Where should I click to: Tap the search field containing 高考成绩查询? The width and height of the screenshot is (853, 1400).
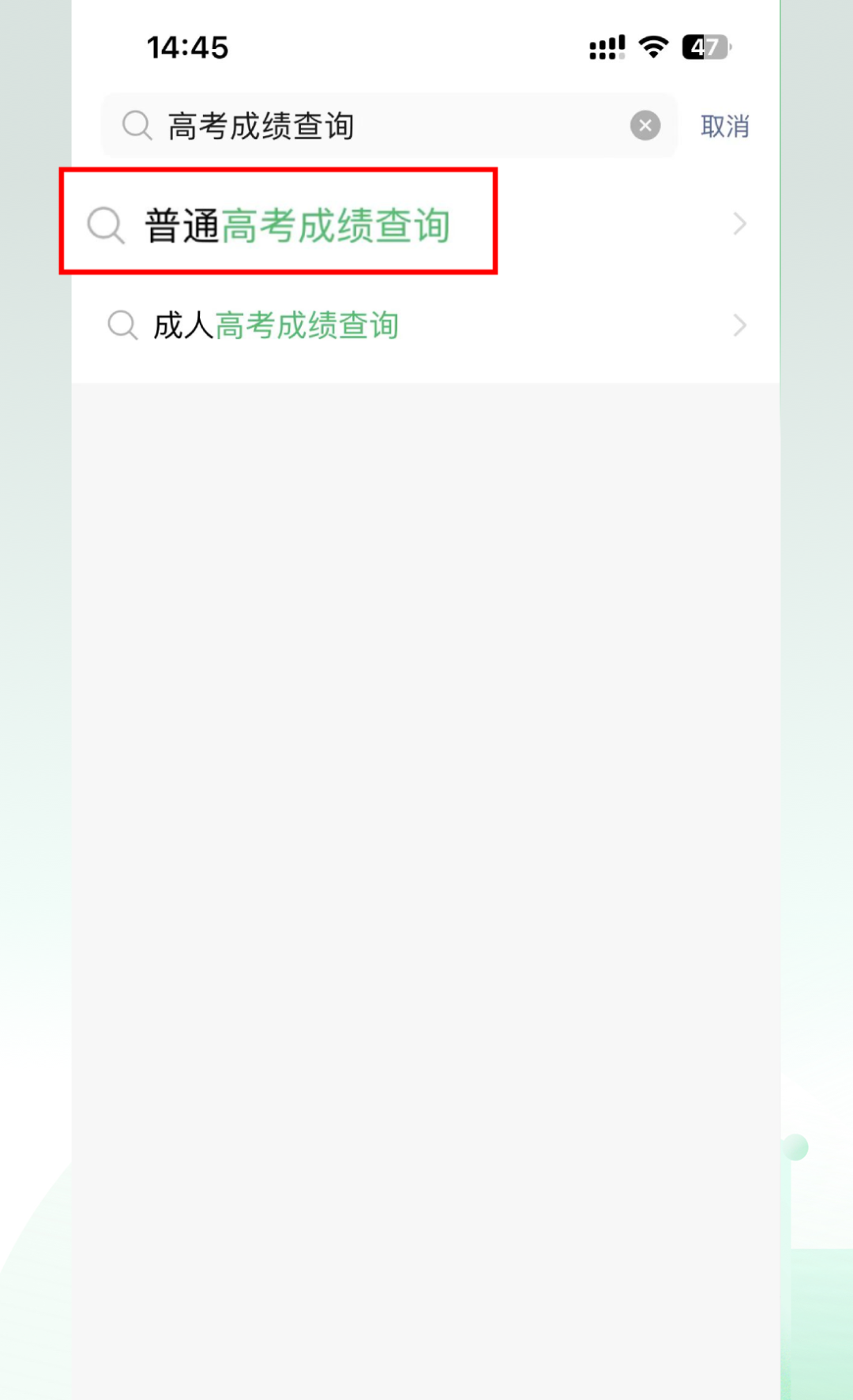[389, 126]
